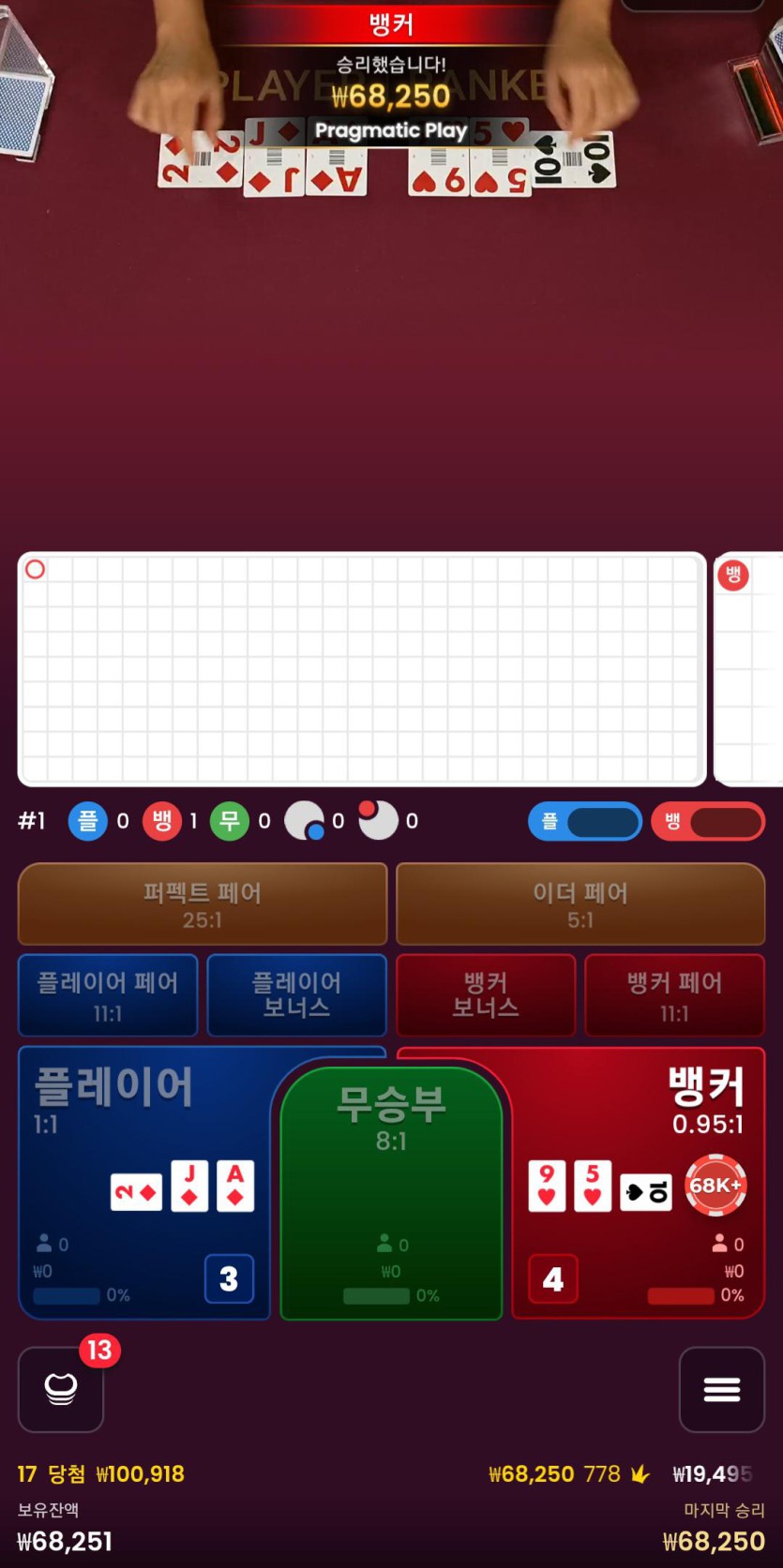Image resolution: width=783 pixels, height=1568 pixels.
Task: Select the 뱅커 보너스 side bet
Action: tap(486, 995)
